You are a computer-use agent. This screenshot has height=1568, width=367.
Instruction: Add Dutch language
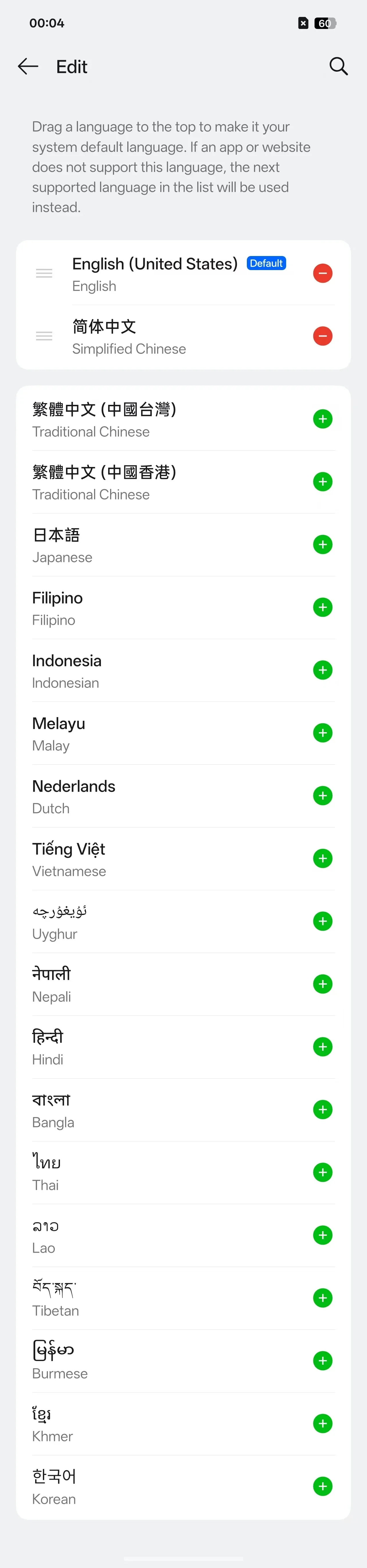click(x=323, y=796)
